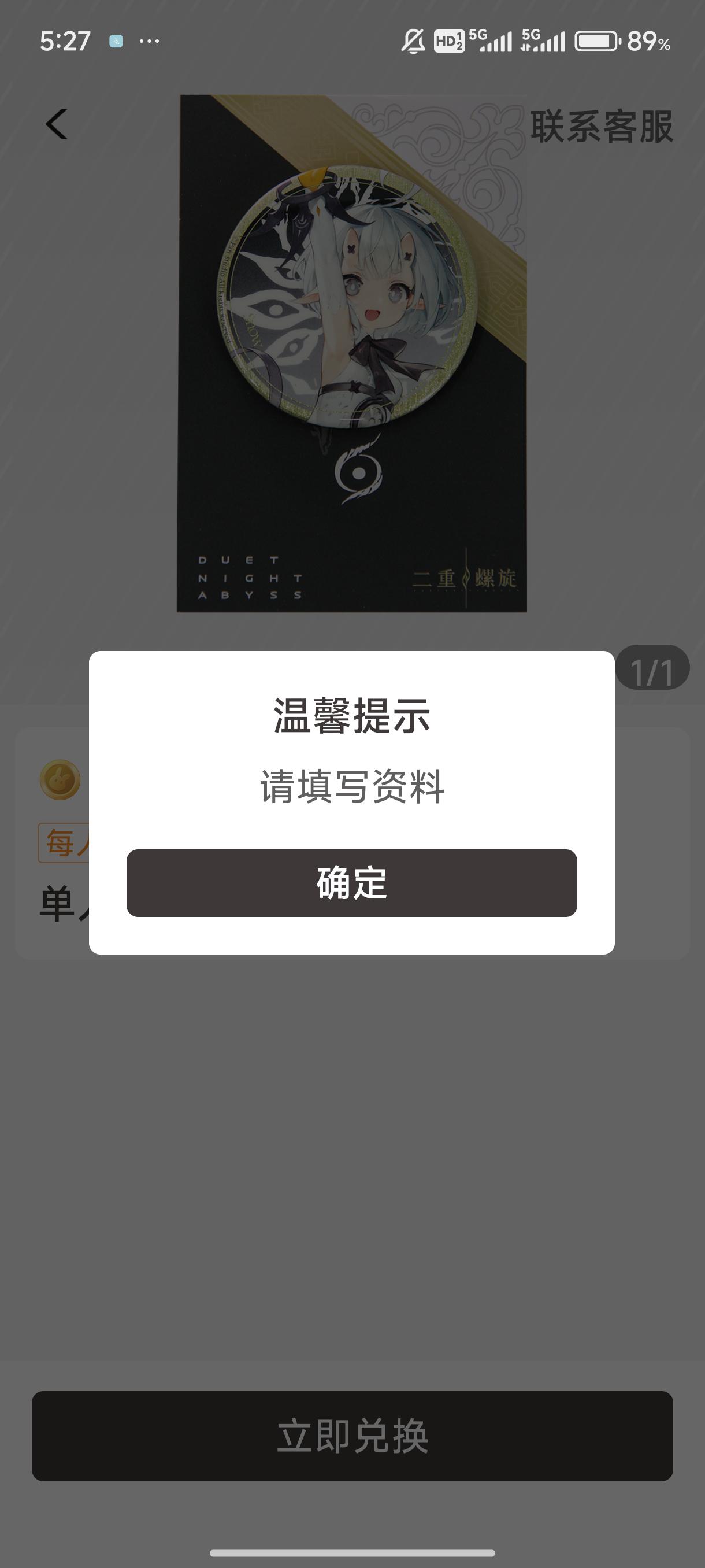Open the badge product image
705x1568 pixels.
click(351, 353)
